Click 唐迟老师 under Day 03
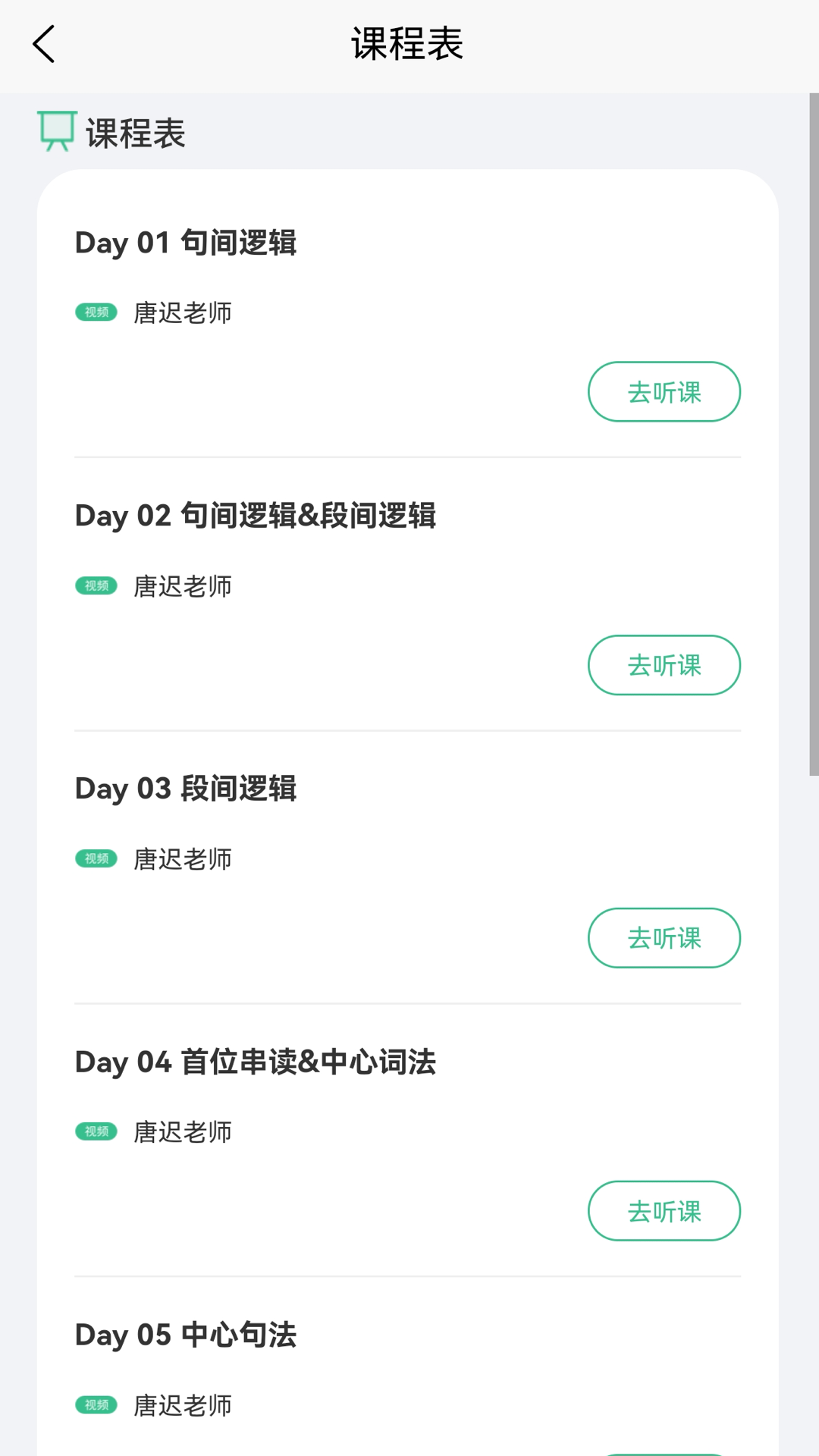Screen dimensions: 819x1456 (x=181, y=858)
